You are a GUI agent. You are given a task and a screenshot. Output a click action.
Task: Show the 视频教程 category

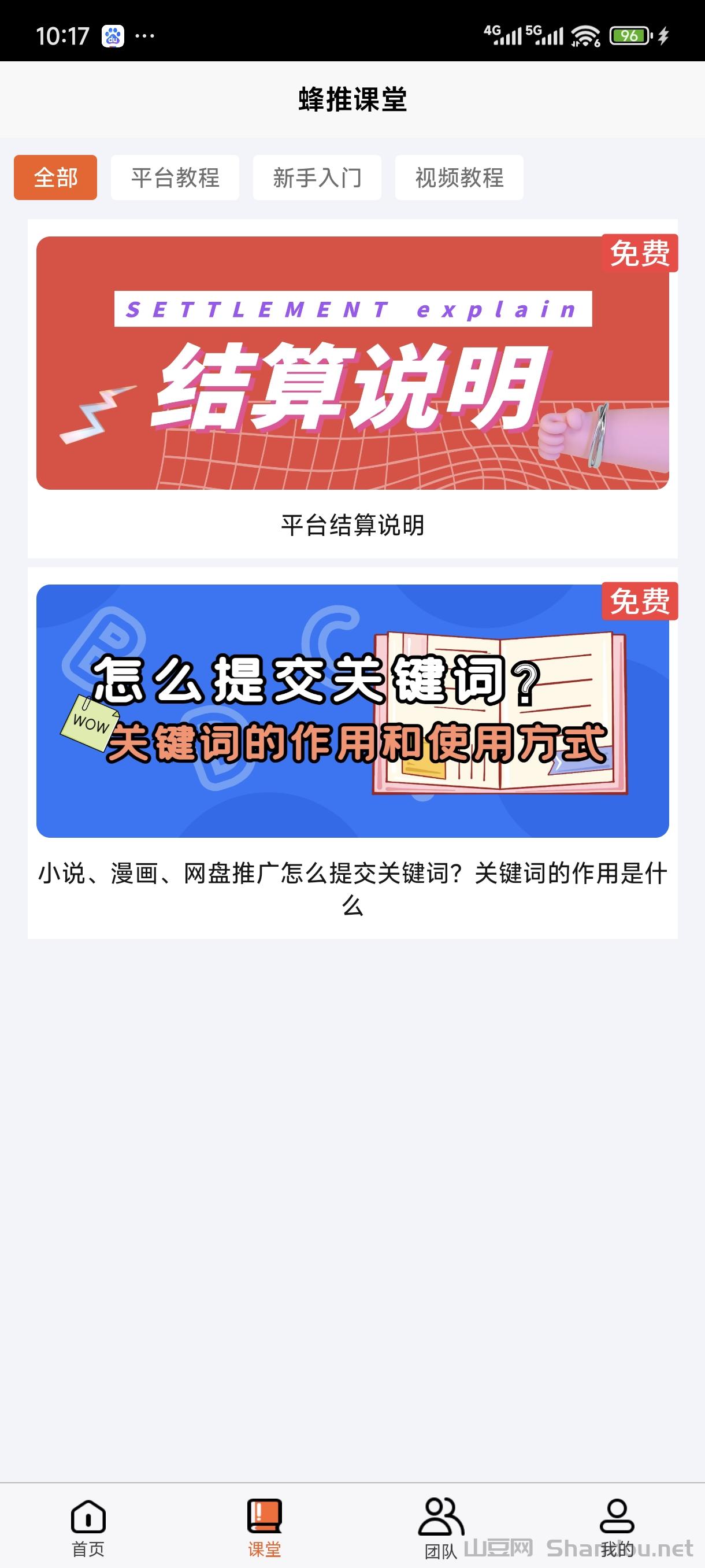[459, 177]
